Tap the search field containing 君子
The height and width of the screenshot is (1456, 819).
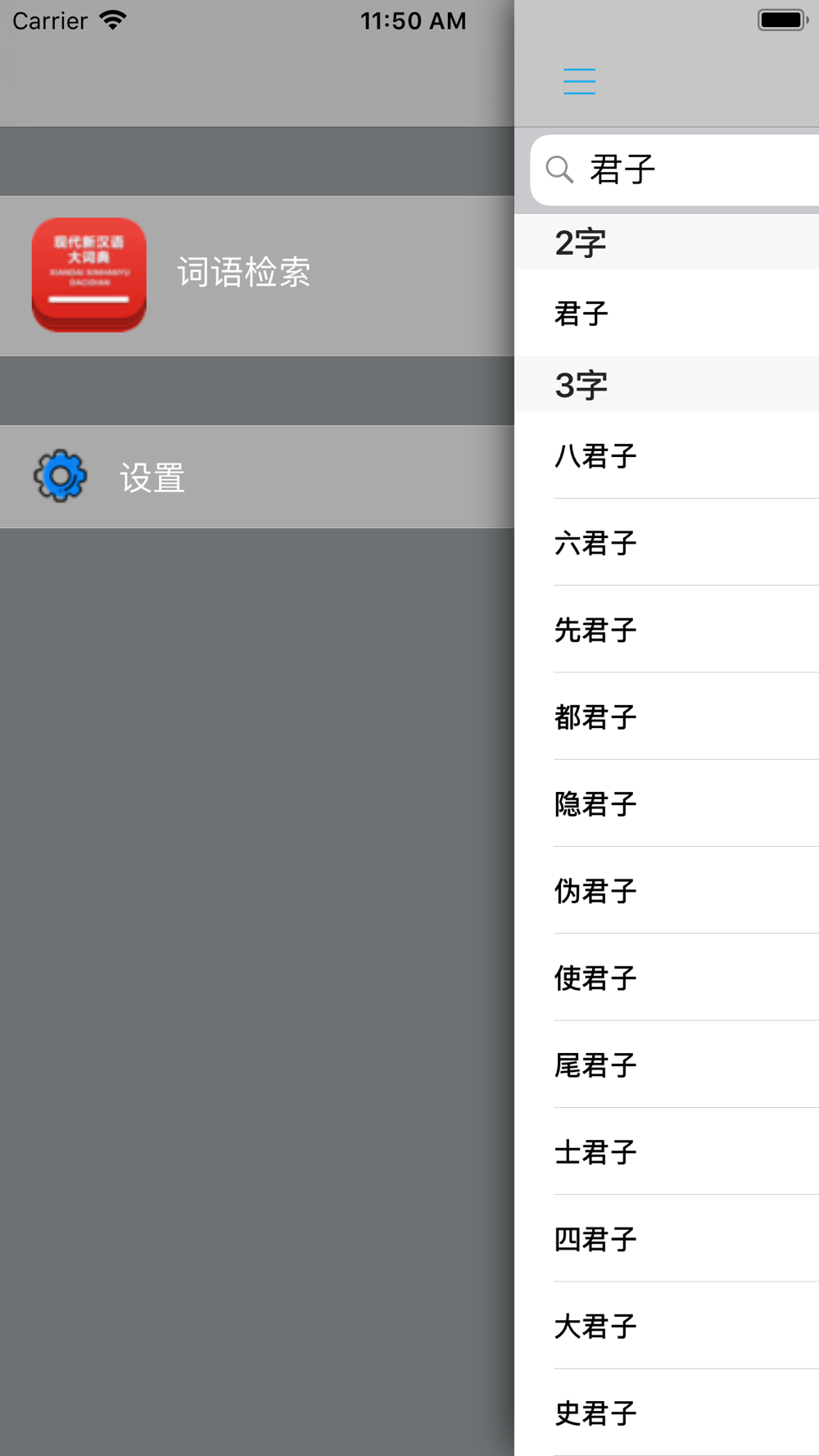coord(680,170)
